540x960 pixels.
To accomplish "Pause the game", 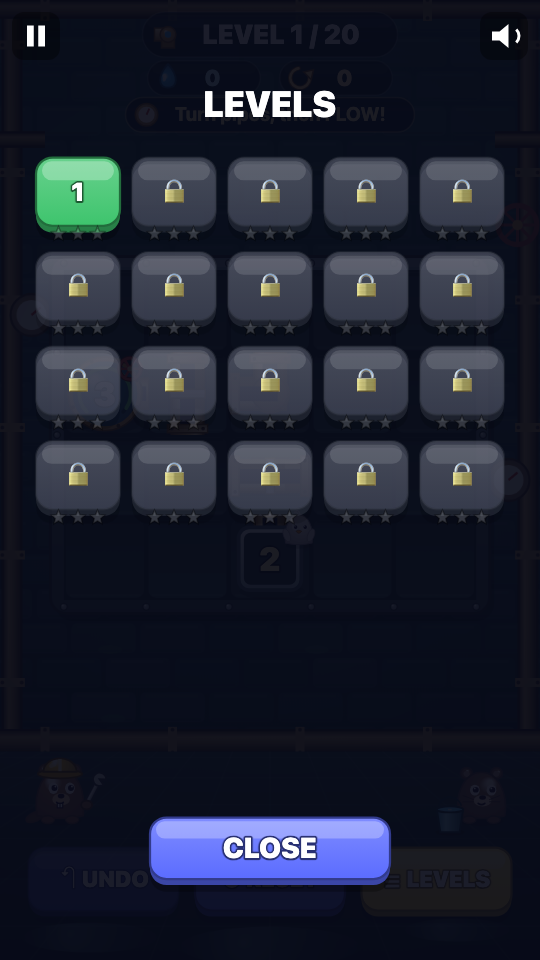I will (36, 36).
